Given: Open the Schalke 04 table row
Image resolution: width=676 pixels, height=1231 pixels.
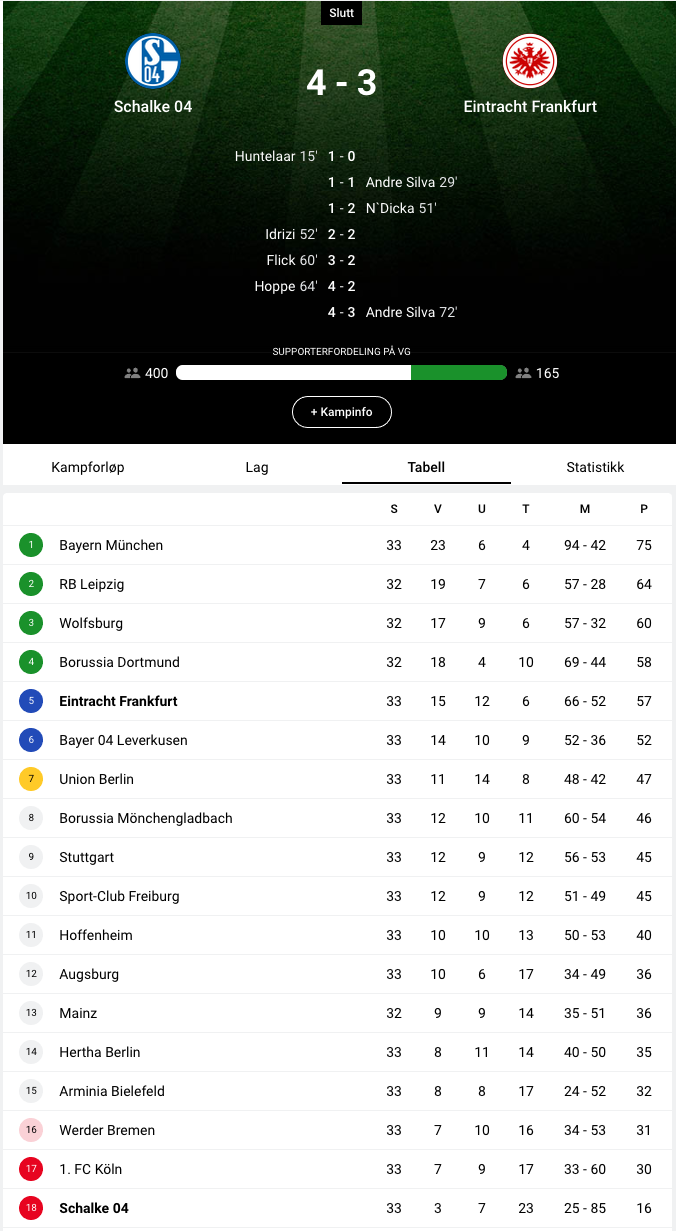Looking at the screenshot, I should pos(338,1208).
